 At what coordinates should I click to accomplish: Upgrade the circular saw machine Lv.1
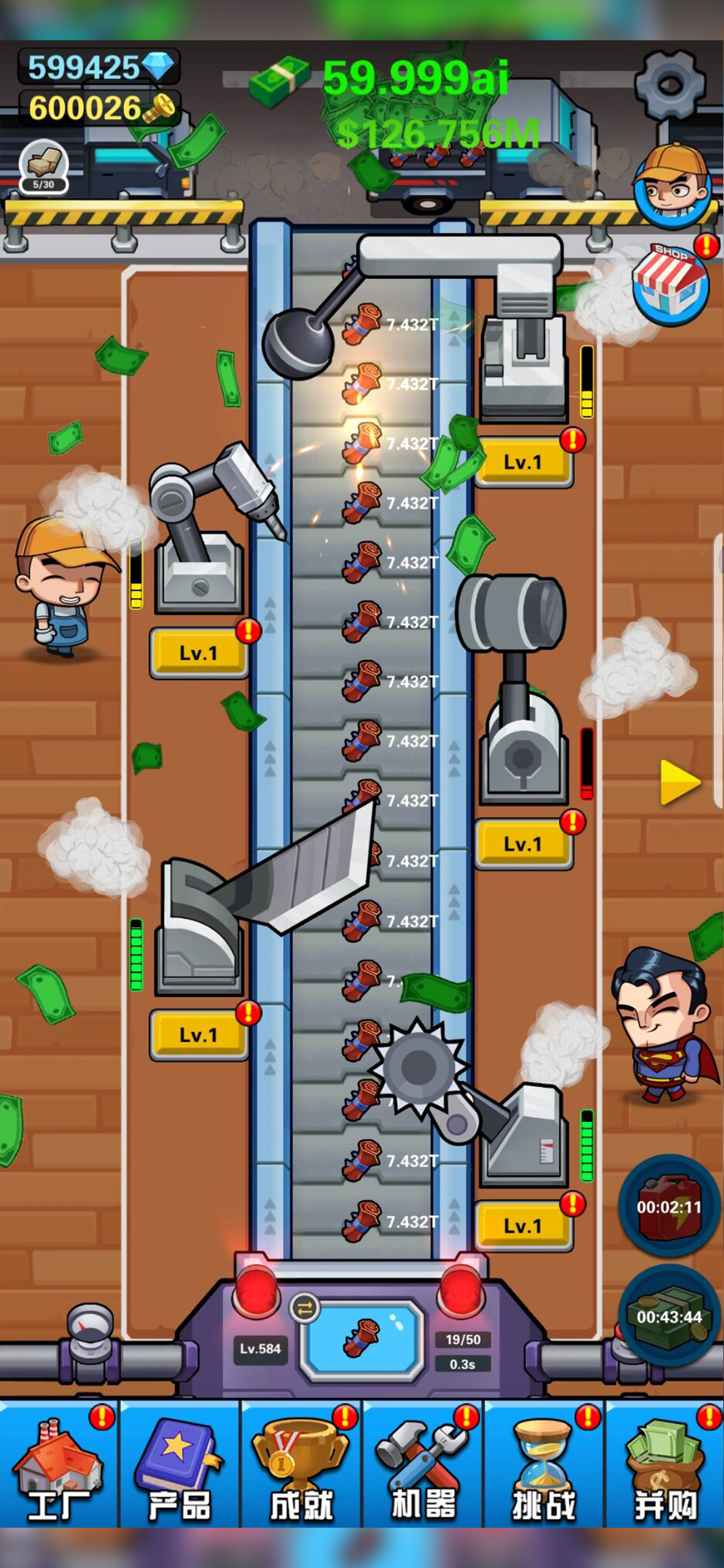523,1226
